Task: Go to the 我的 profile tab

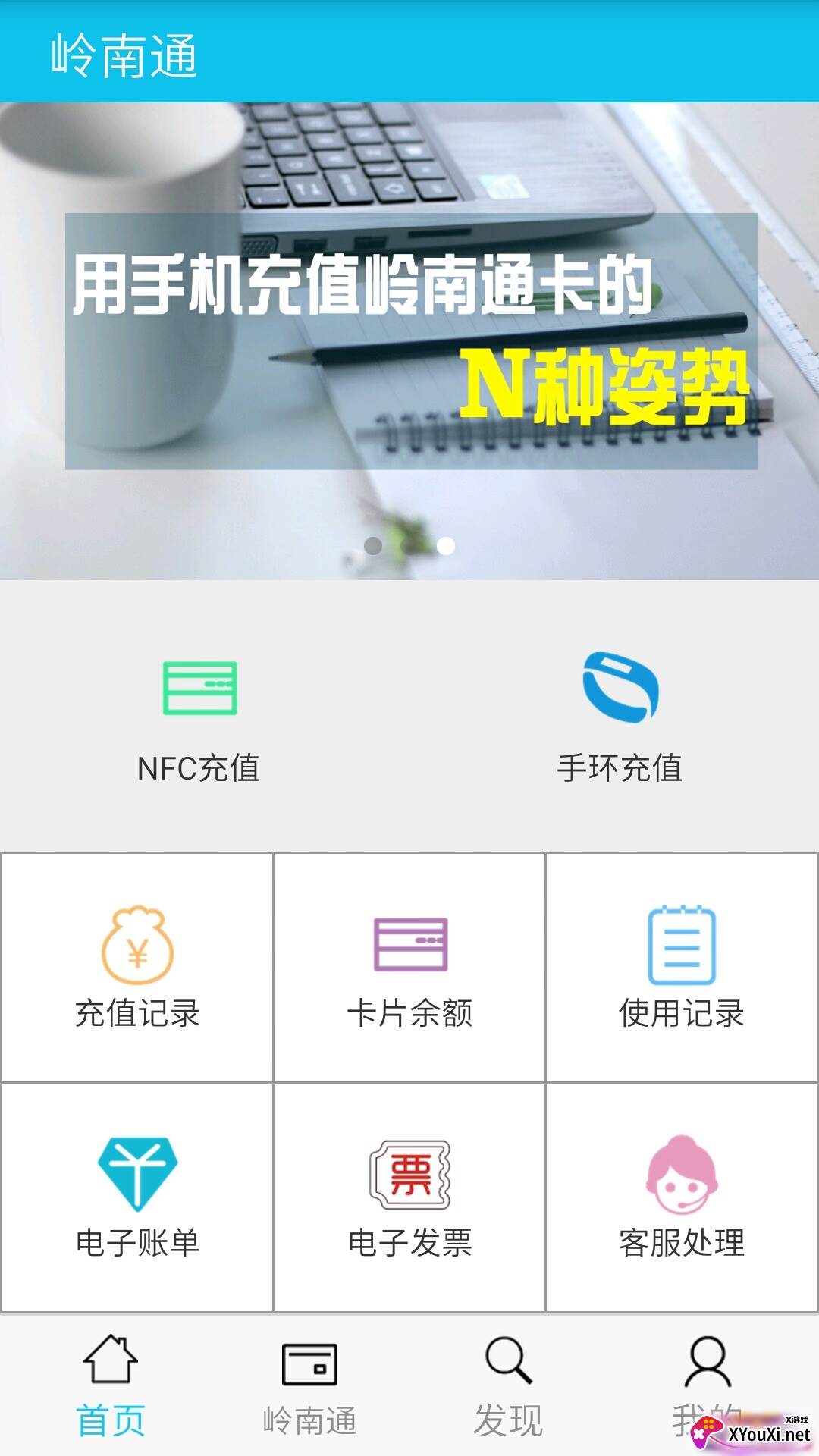Action: (x=707, y=1388)
